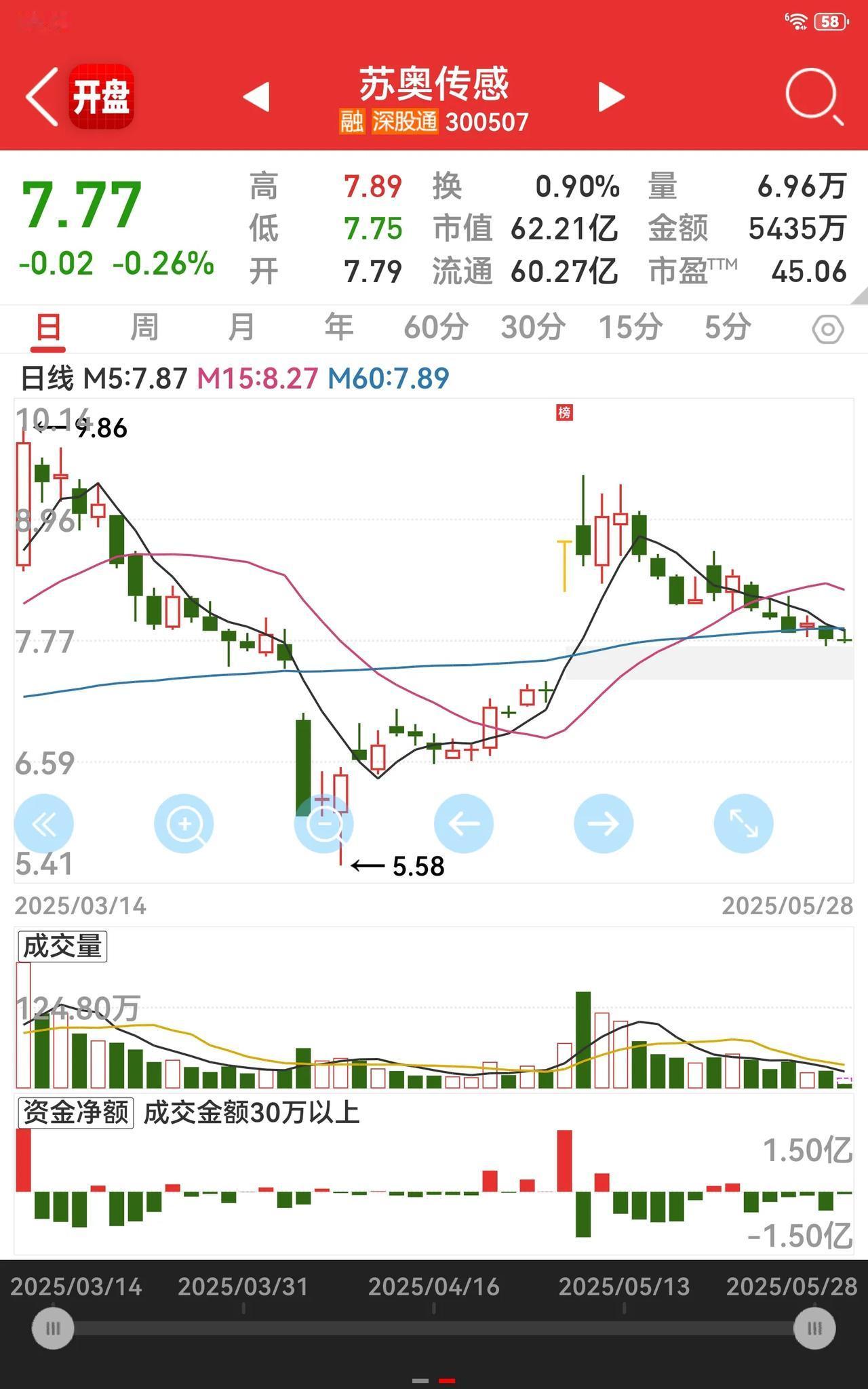
Task: Show the 5分 chart
Action: (x=727, y=328)
